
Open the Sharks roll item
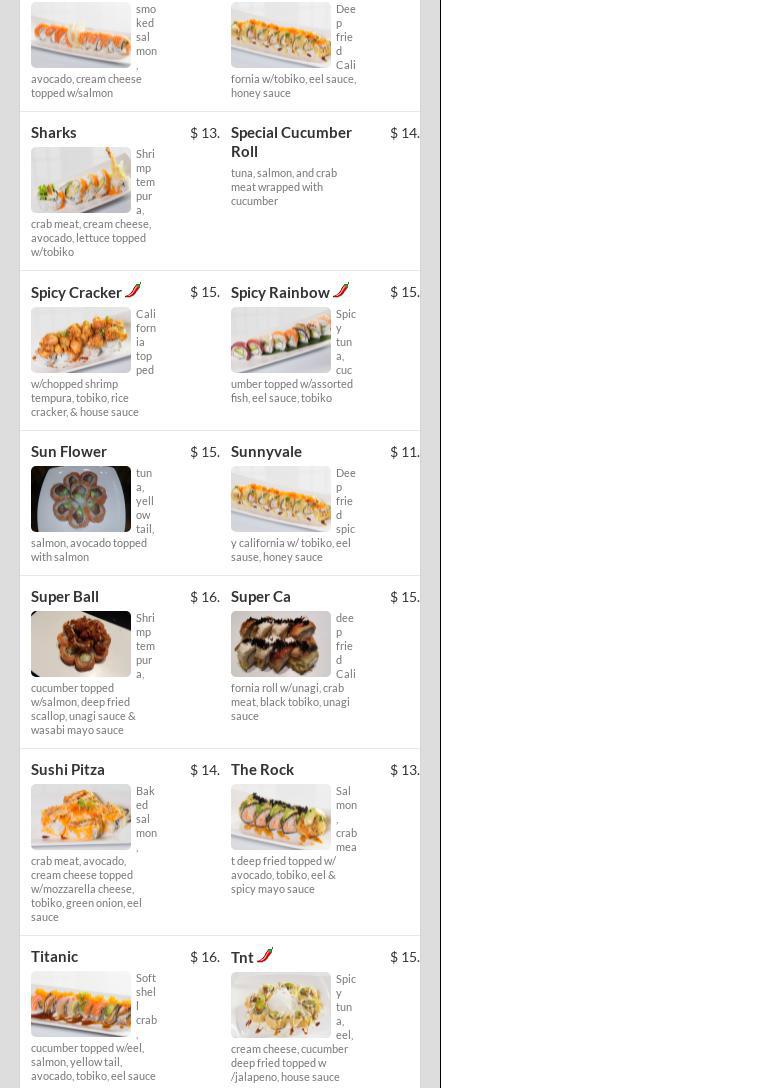tap(54, 133)
